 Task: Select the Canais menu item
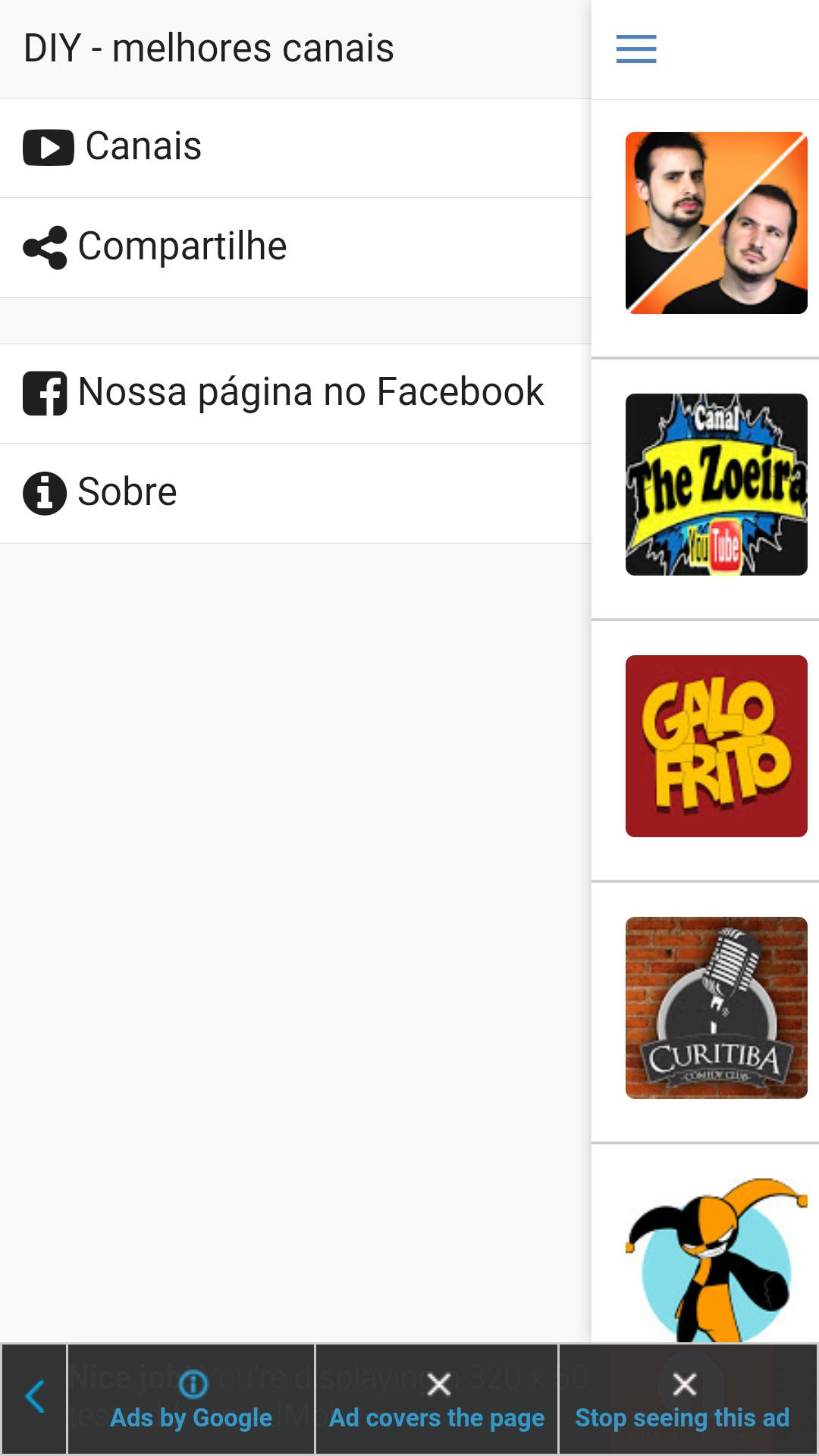point(143,146)
